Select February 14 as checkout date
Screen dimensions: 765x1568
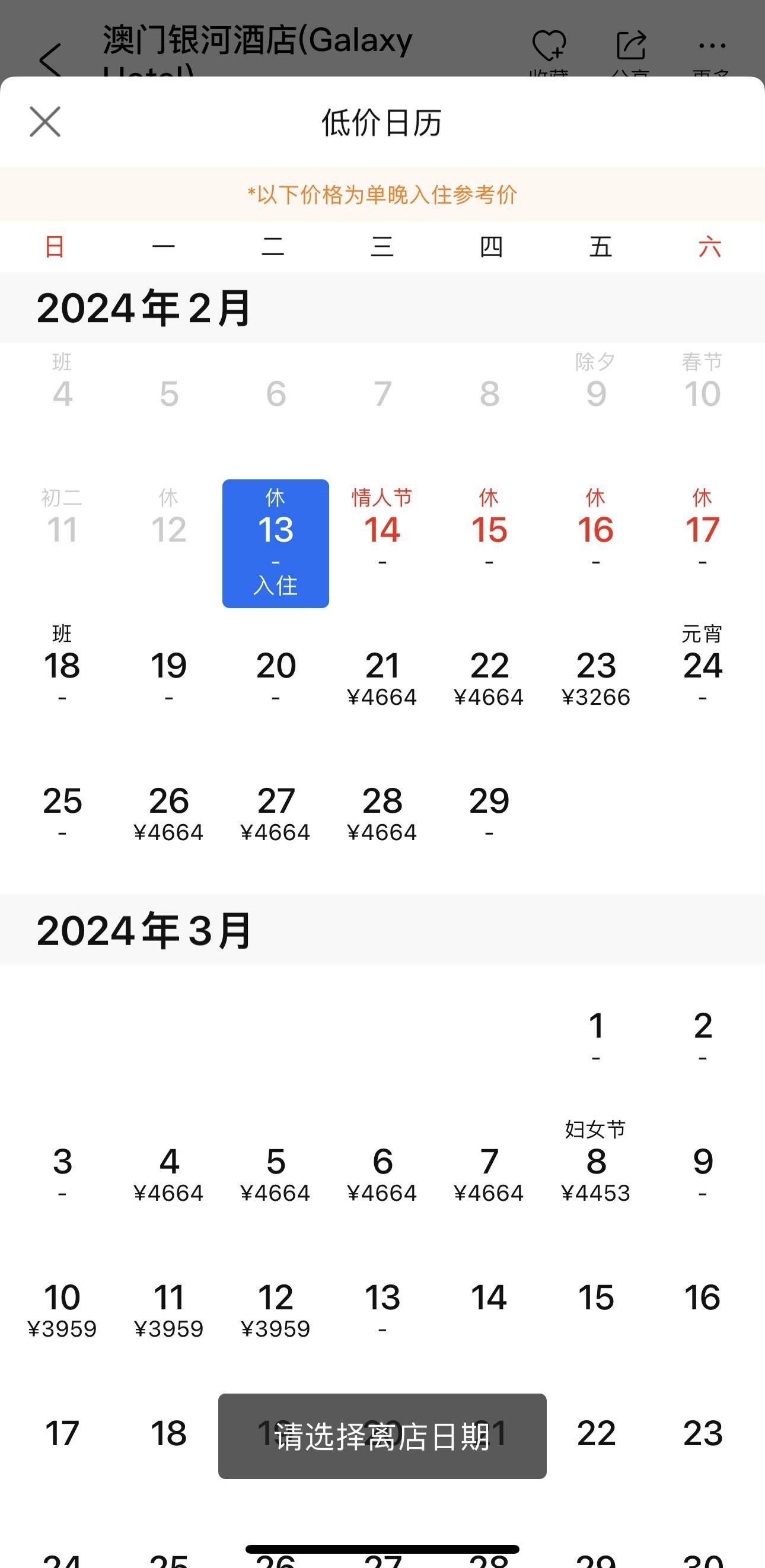point(382,536)
